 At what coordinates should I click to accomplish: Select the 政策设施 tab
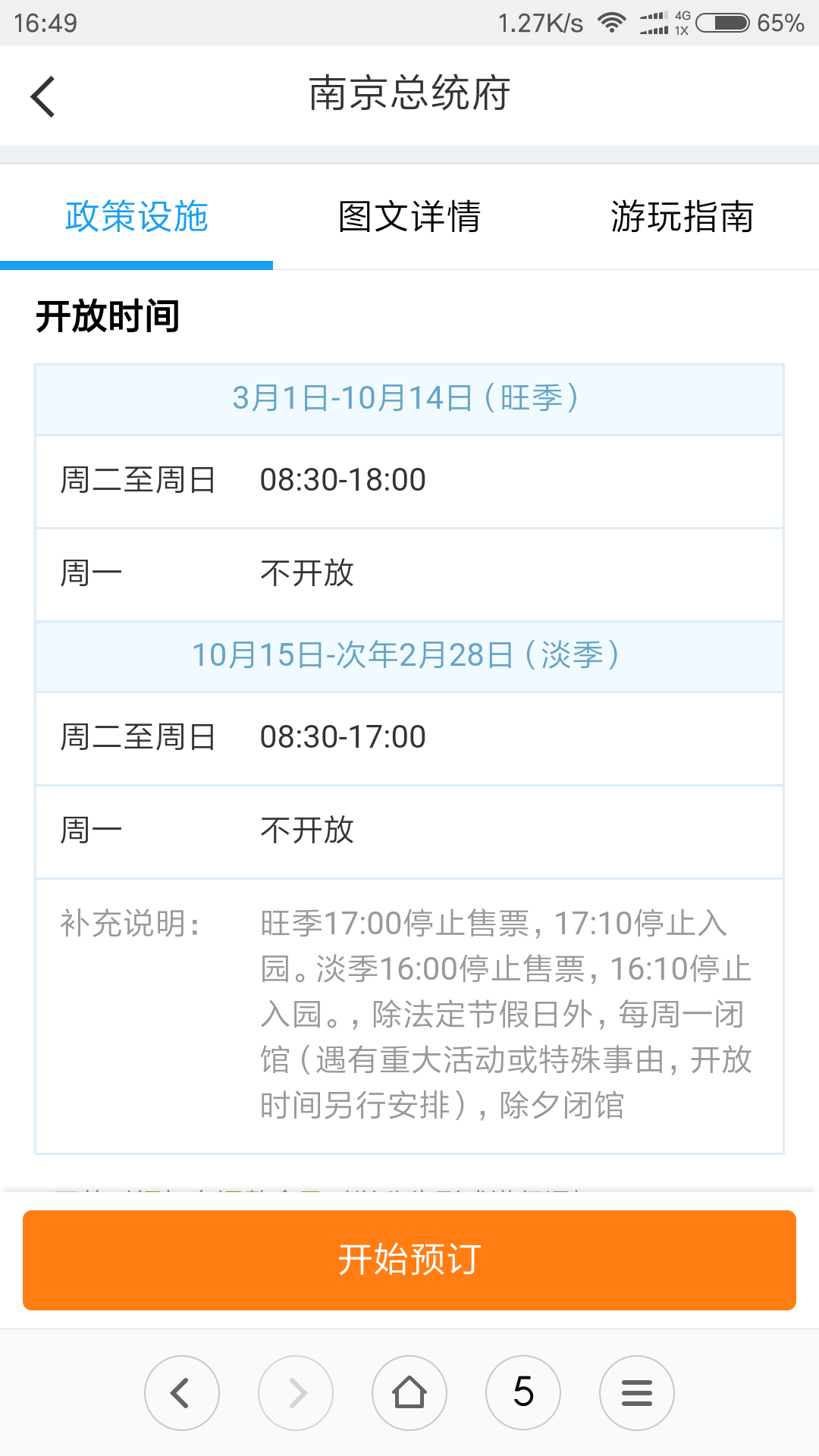[136, 217]
